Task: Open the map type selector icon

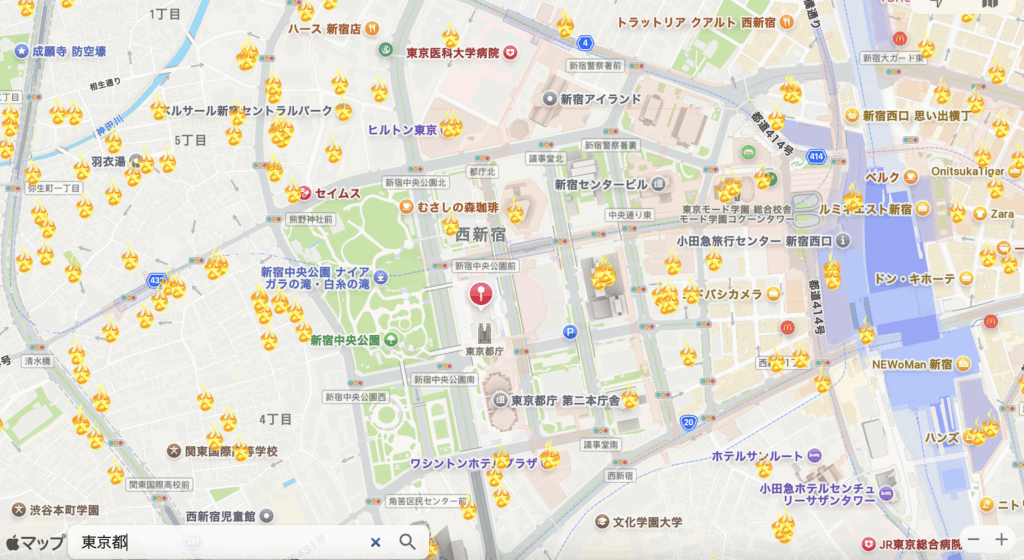Action: point(988,3)
